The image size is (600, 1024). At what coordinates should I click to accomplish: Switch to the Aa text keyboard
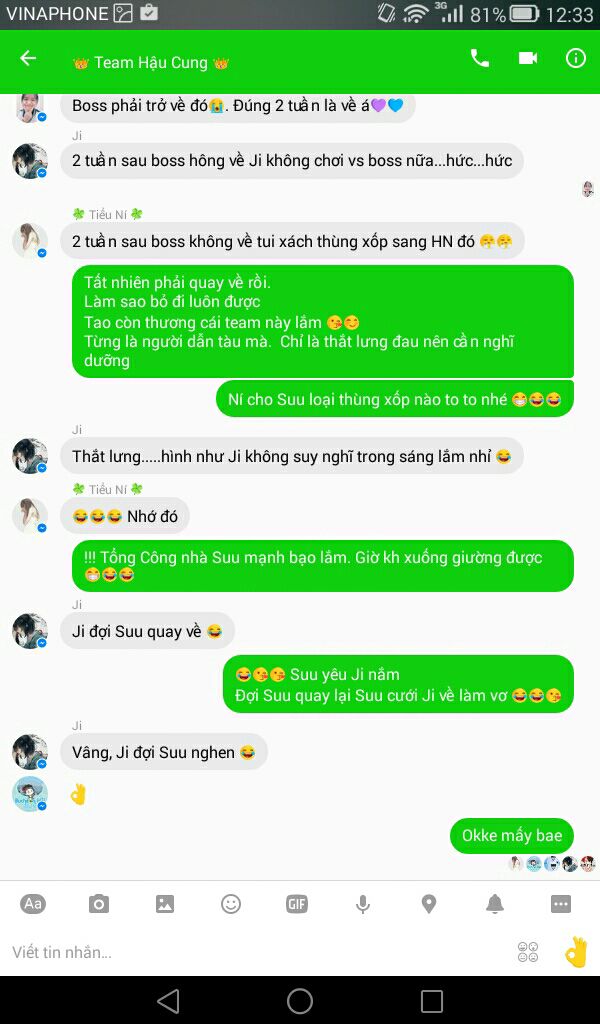(33, 904)
